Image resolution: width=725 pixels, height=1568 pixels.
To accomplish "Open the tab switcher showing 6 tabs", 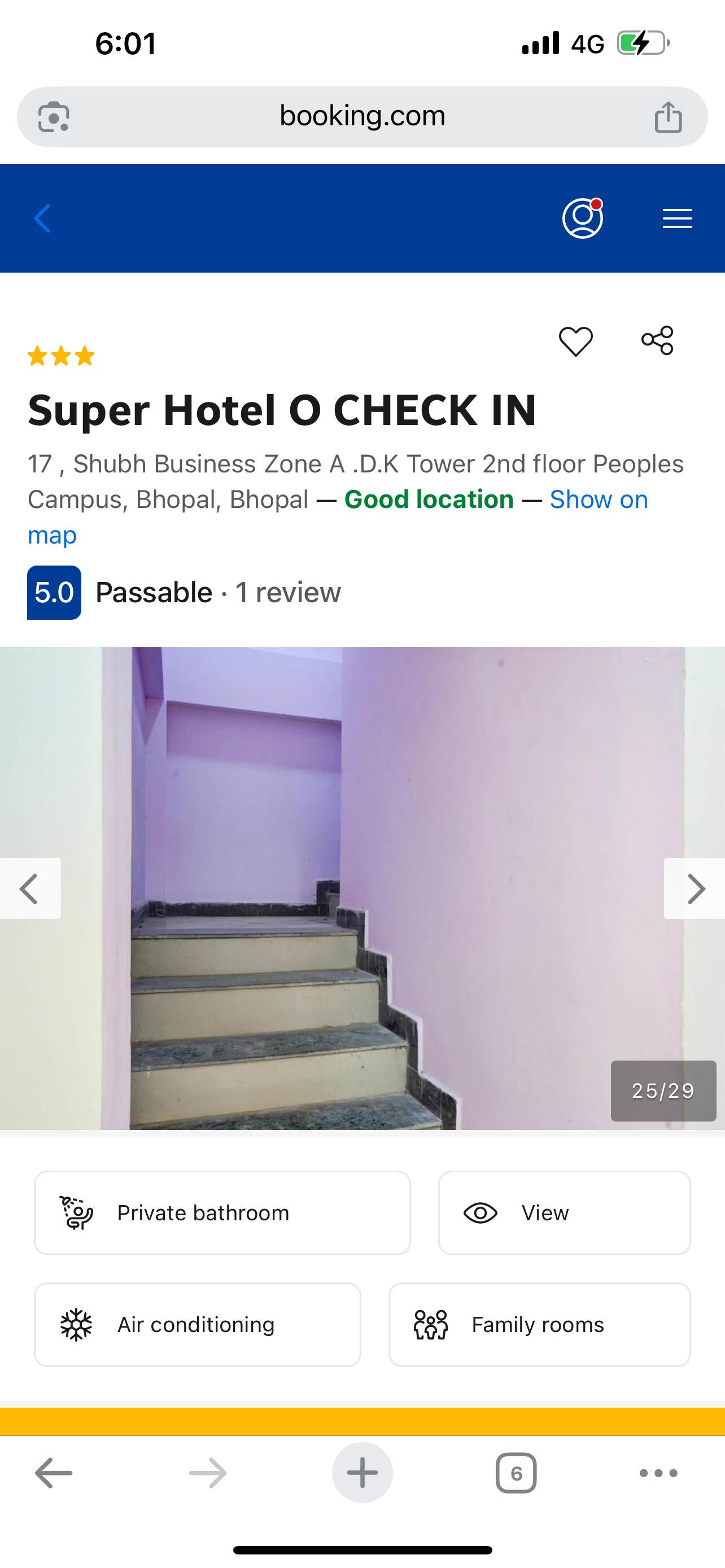I will coord(516,1473).
